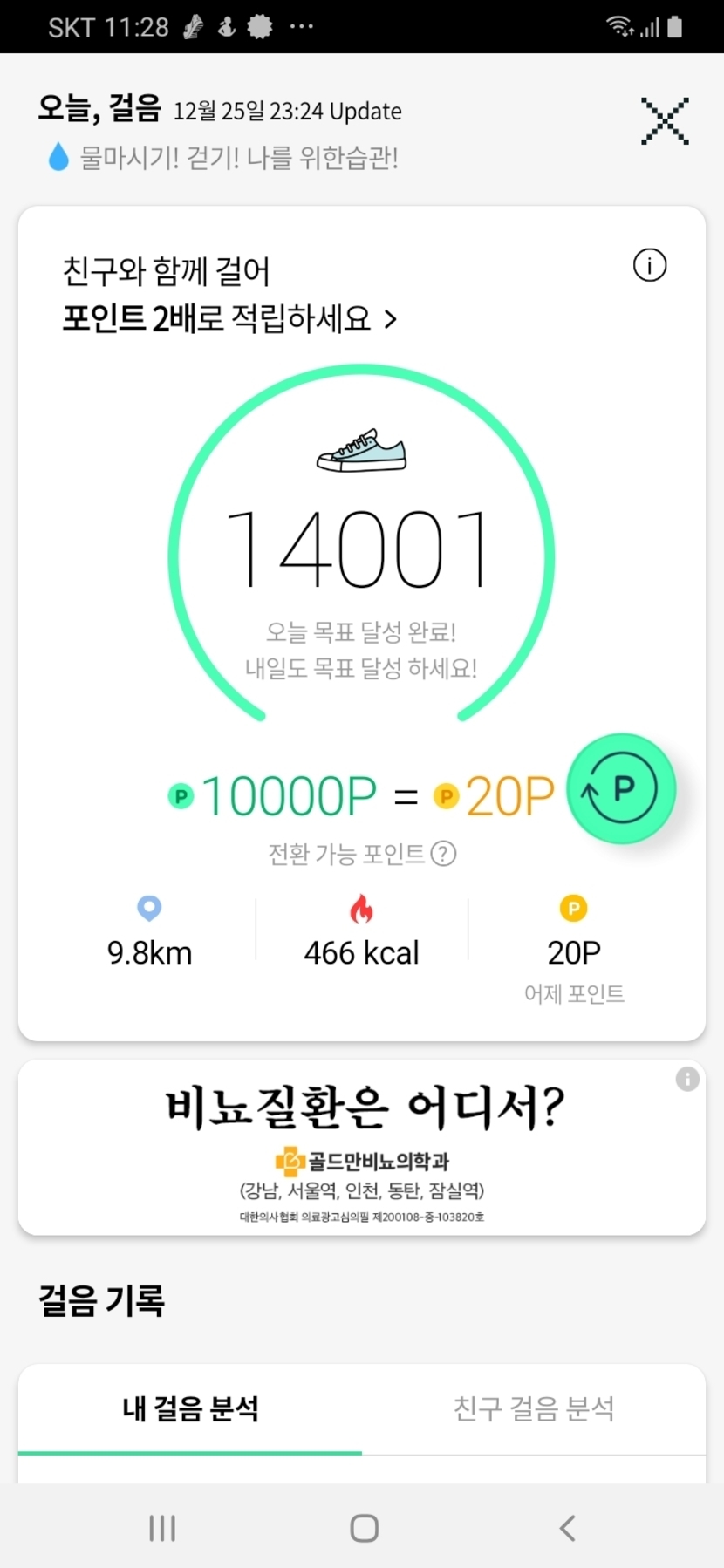Show help for 전환 가능 포인트
724x1568 pixels.
(444, 853)
